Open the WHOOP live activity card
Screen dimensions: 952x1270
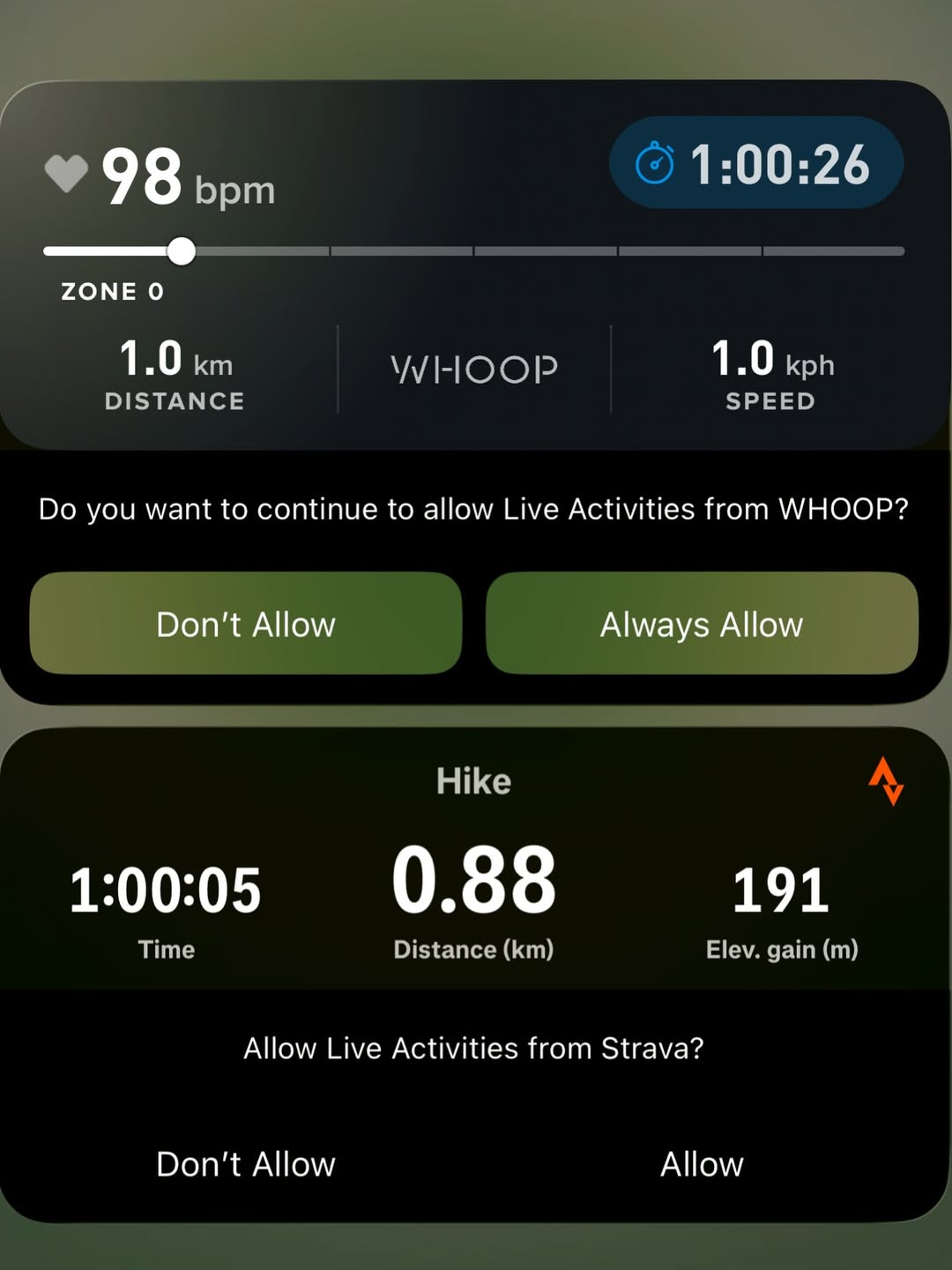click(x=474, y=265)
